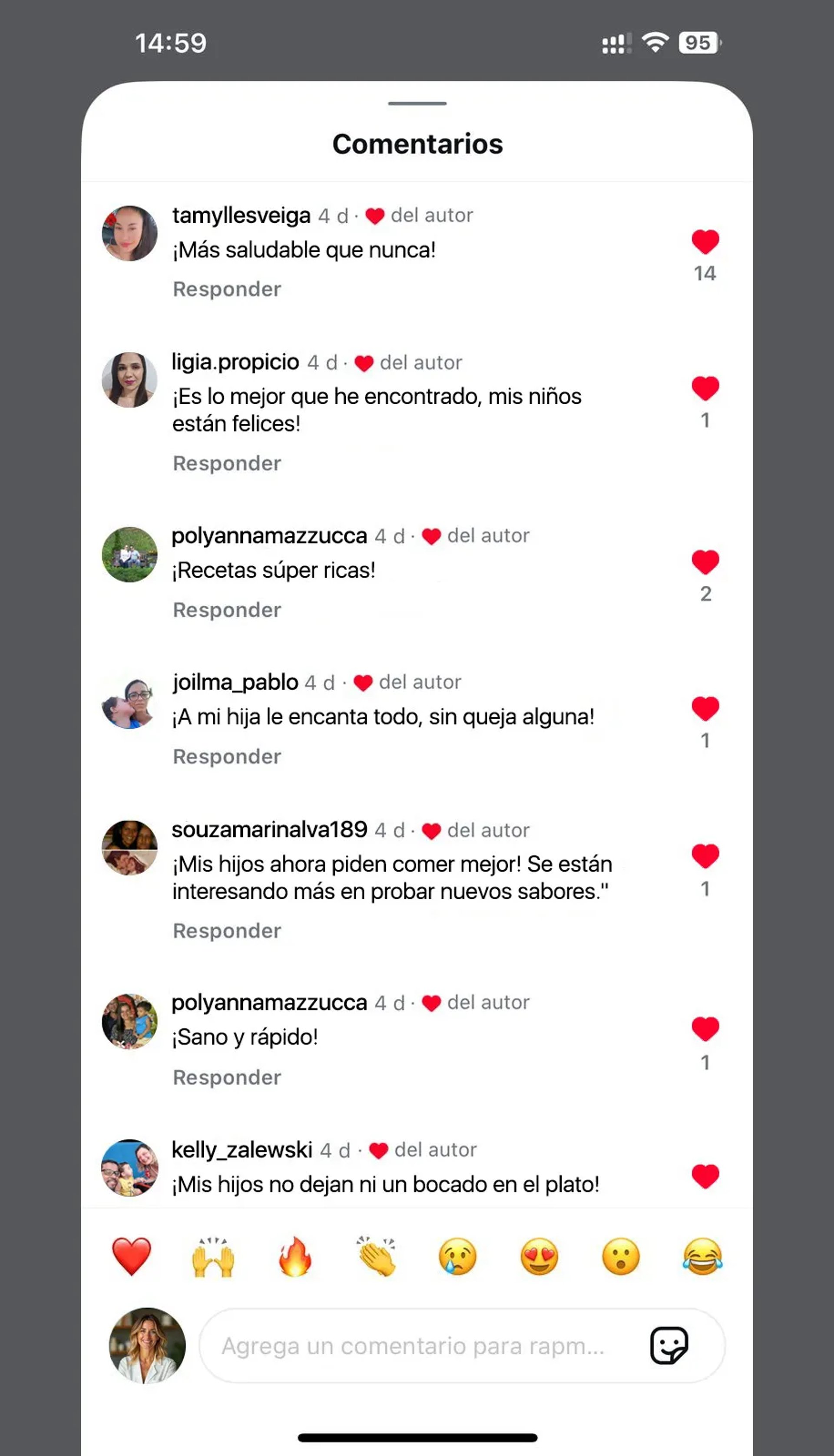The image size is (834, 1456).
Task: Insert the clapping hands emoji
Action: pos(376,1256)
